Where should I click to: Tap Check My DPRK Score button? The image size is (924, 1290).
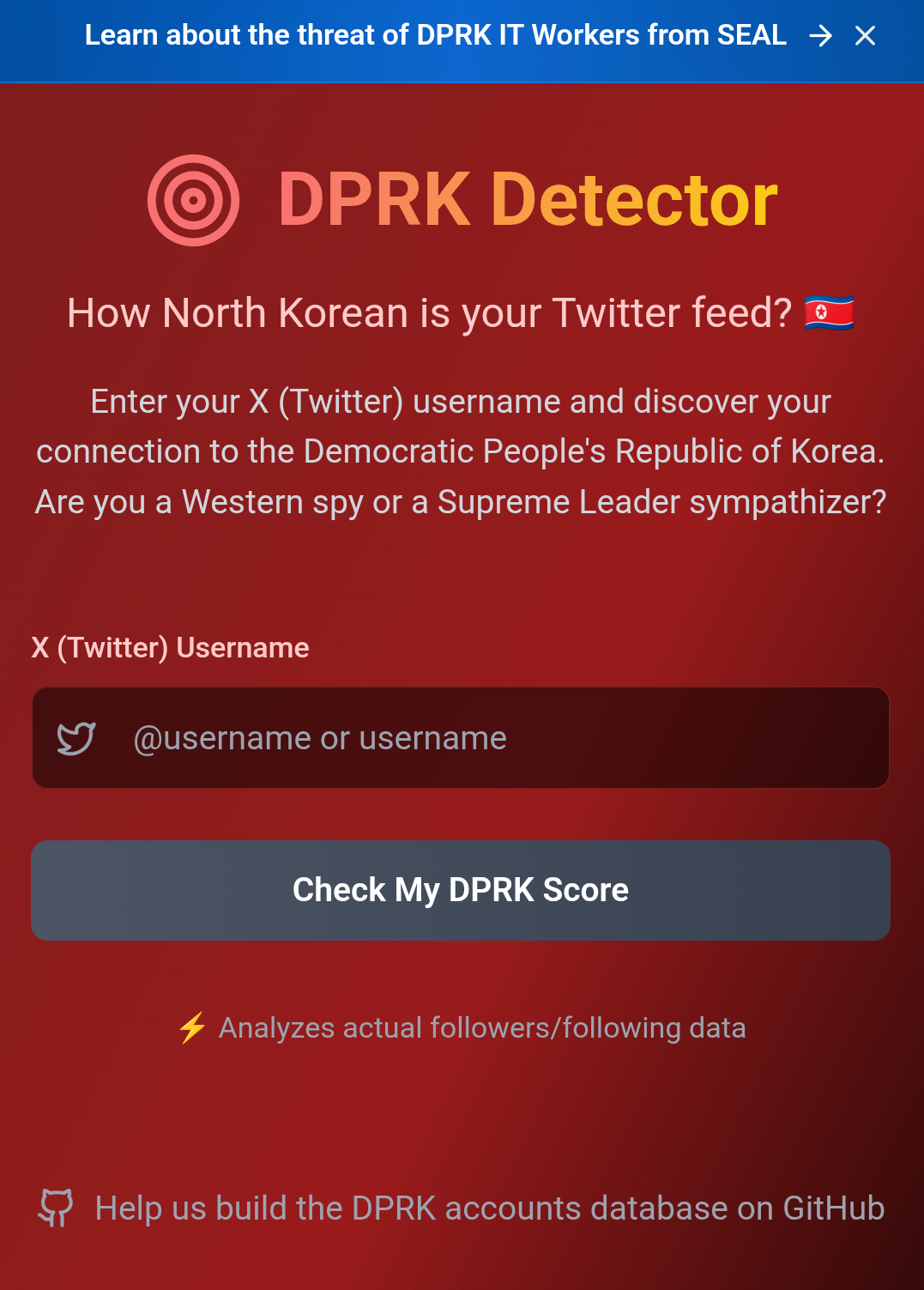pos(461,890)
